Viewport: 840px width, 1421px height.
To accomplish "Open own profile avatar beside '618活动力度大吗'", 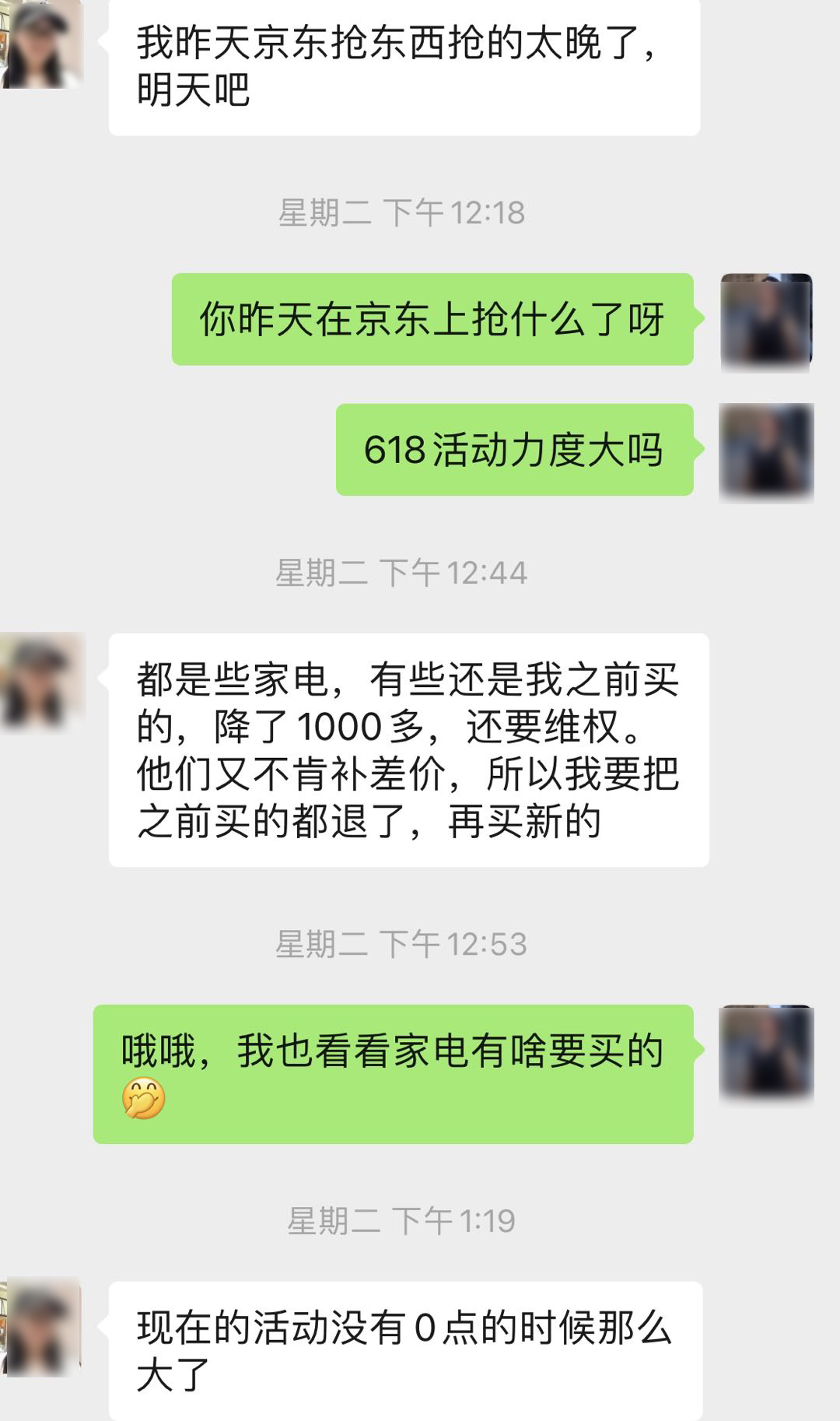I will [766, 452].
